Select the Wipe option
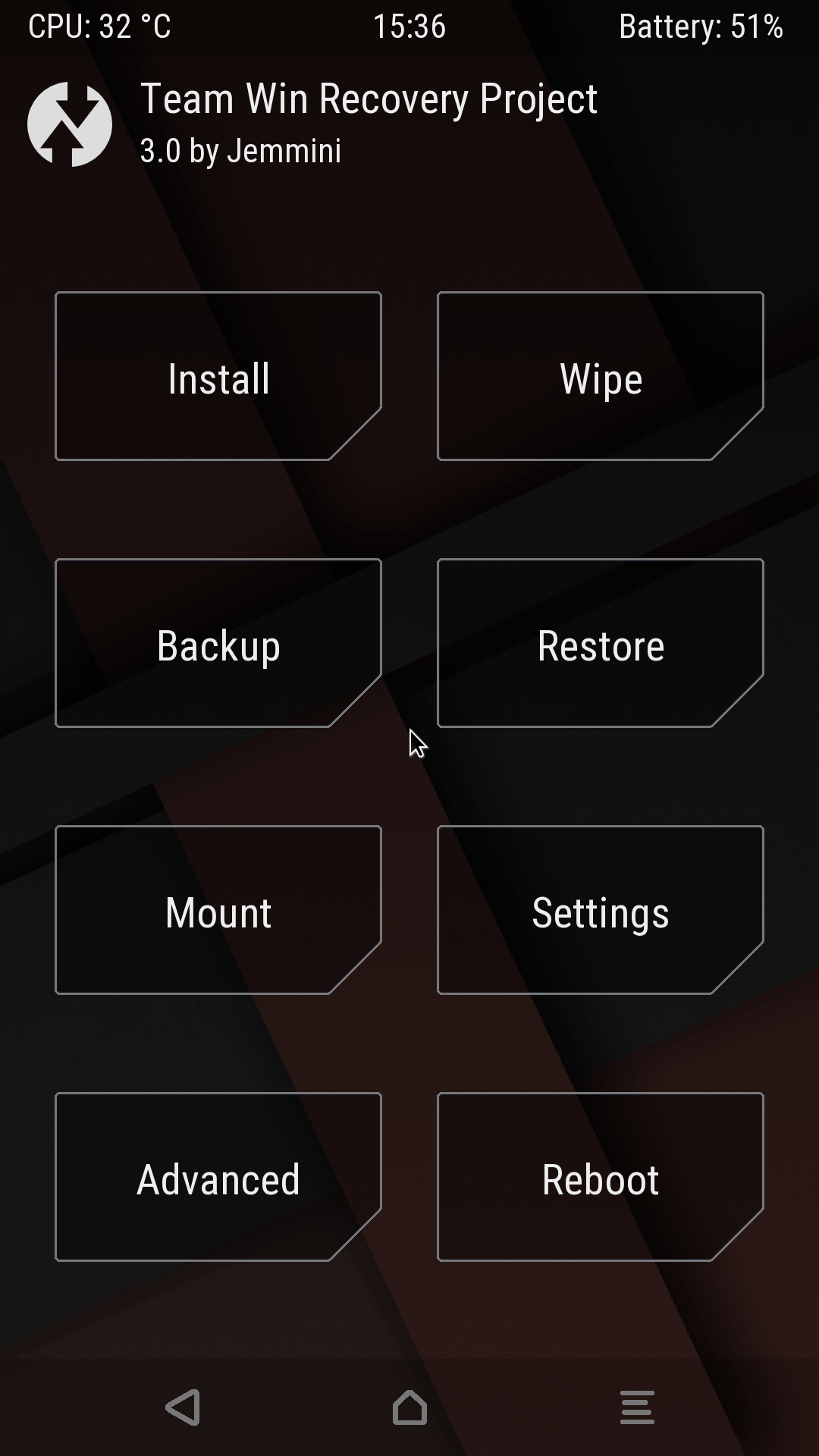 601,376
